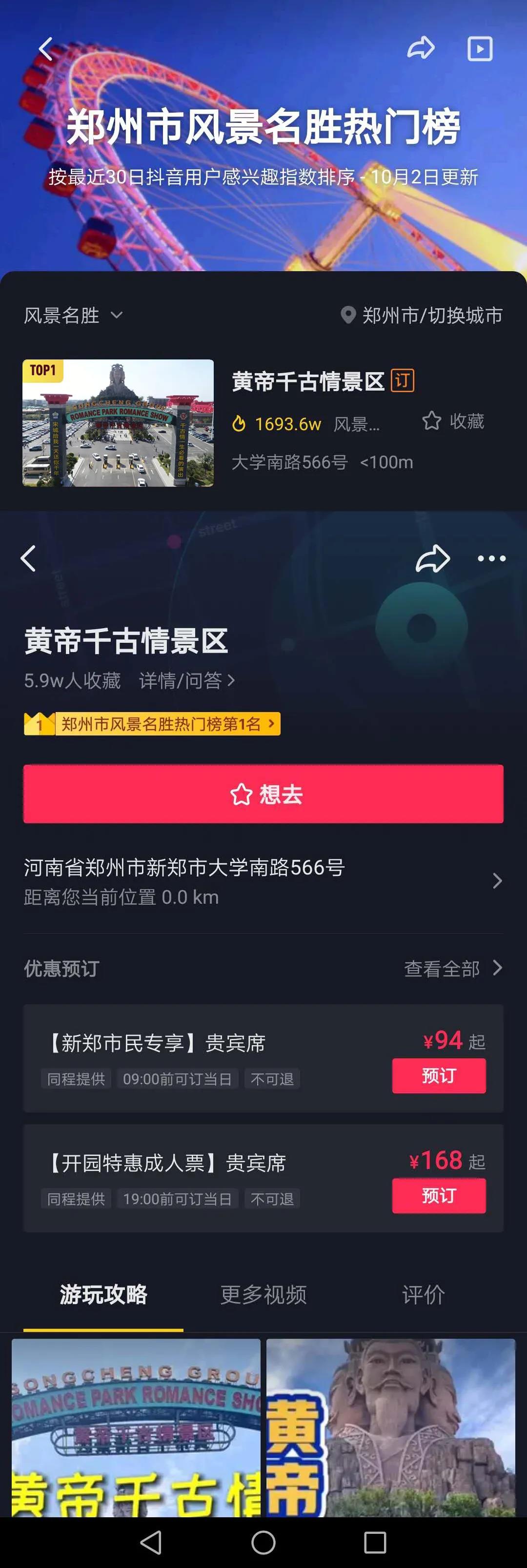Book the 新郑市民专享 贵宾席 ticket
This screenshot has height=1568, width=527.
(439, 1075)
